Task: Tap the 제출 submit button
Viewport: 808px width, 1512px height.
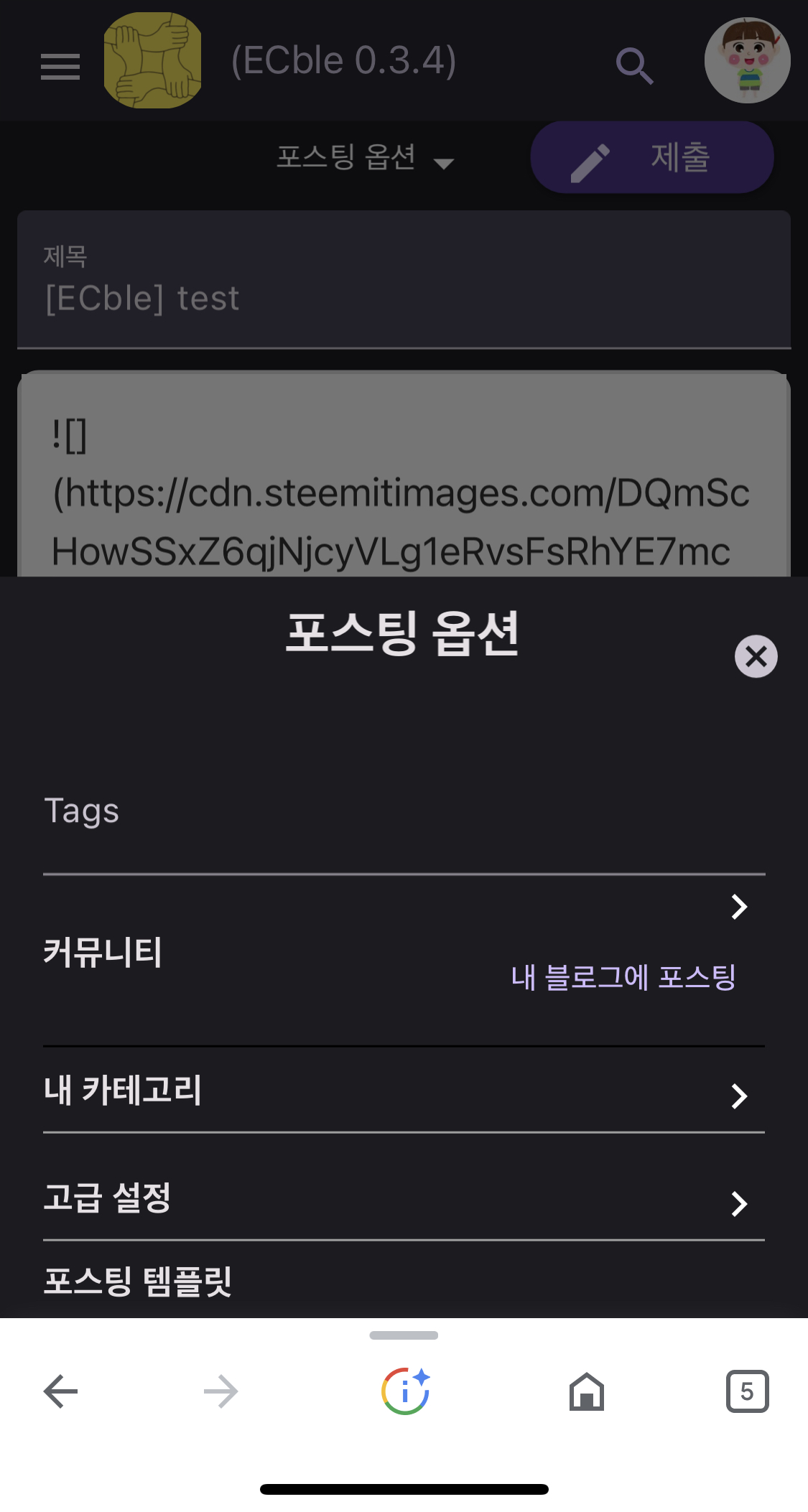Action: 651,158
